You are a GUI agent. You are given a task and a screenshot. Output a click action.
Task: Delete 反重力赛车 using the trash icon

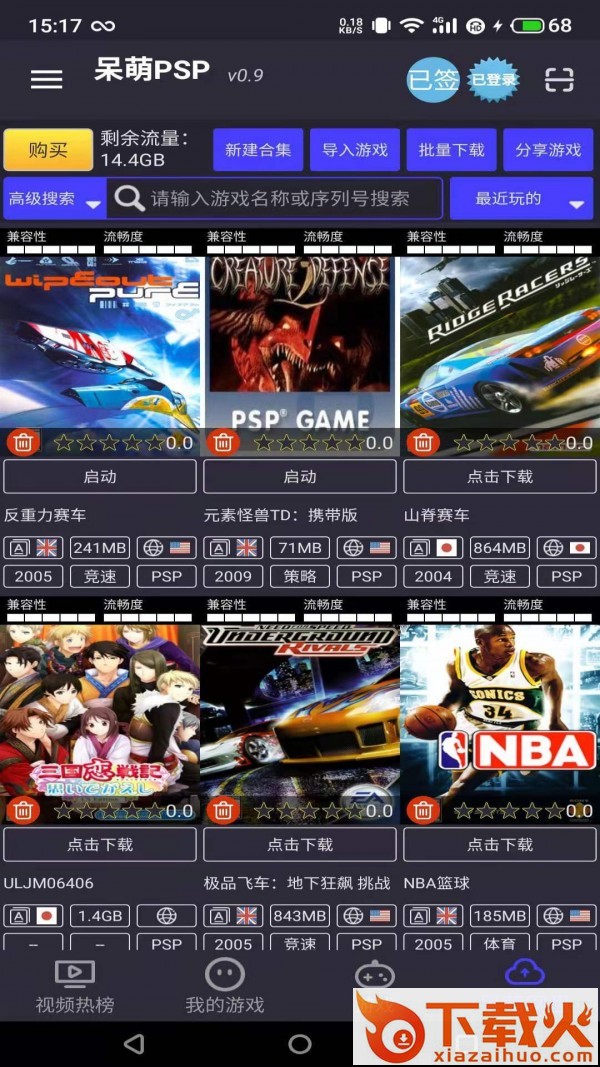(23, 442)
